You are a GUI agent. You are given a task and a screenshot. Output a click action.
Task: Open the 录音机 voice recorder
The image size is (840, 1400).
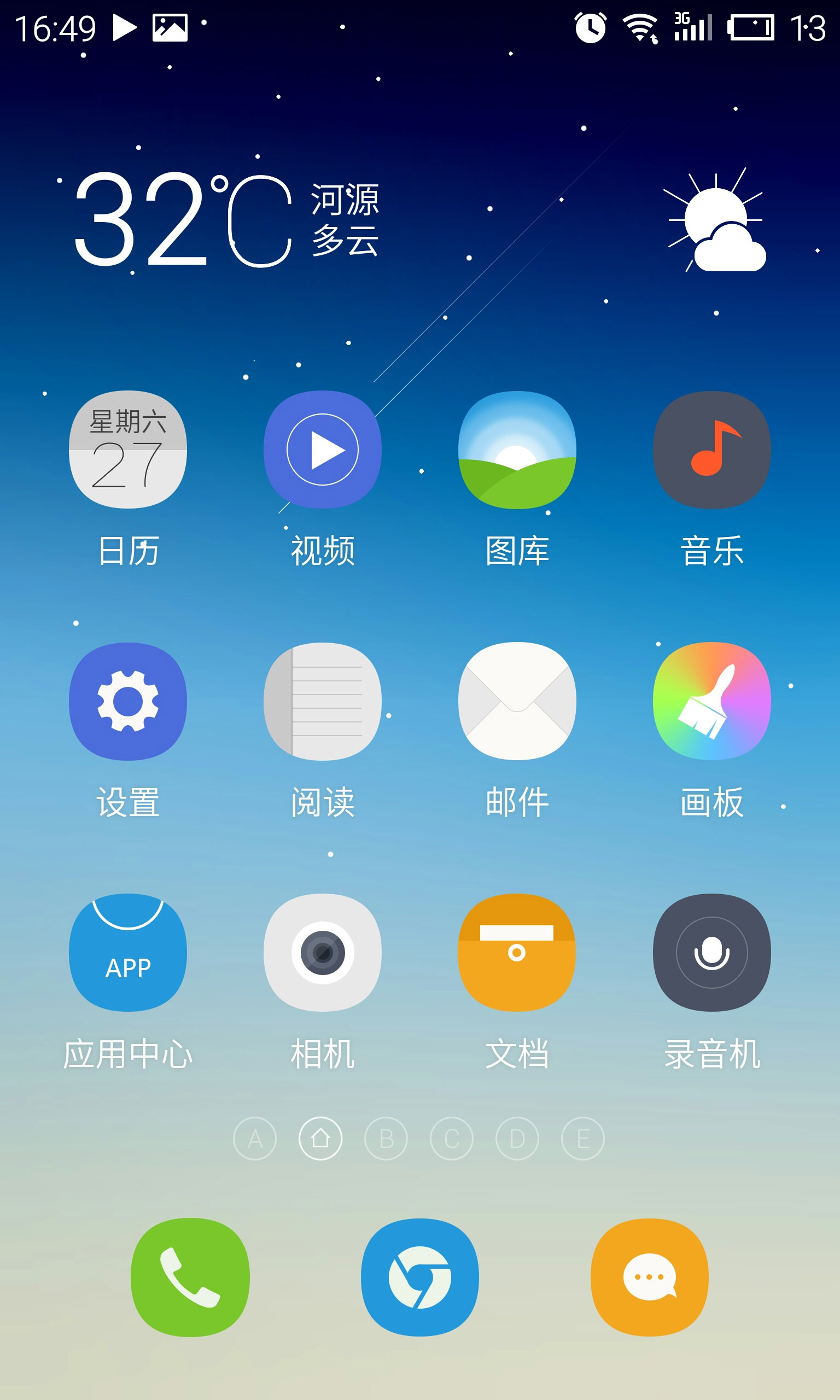click(711, 953)
